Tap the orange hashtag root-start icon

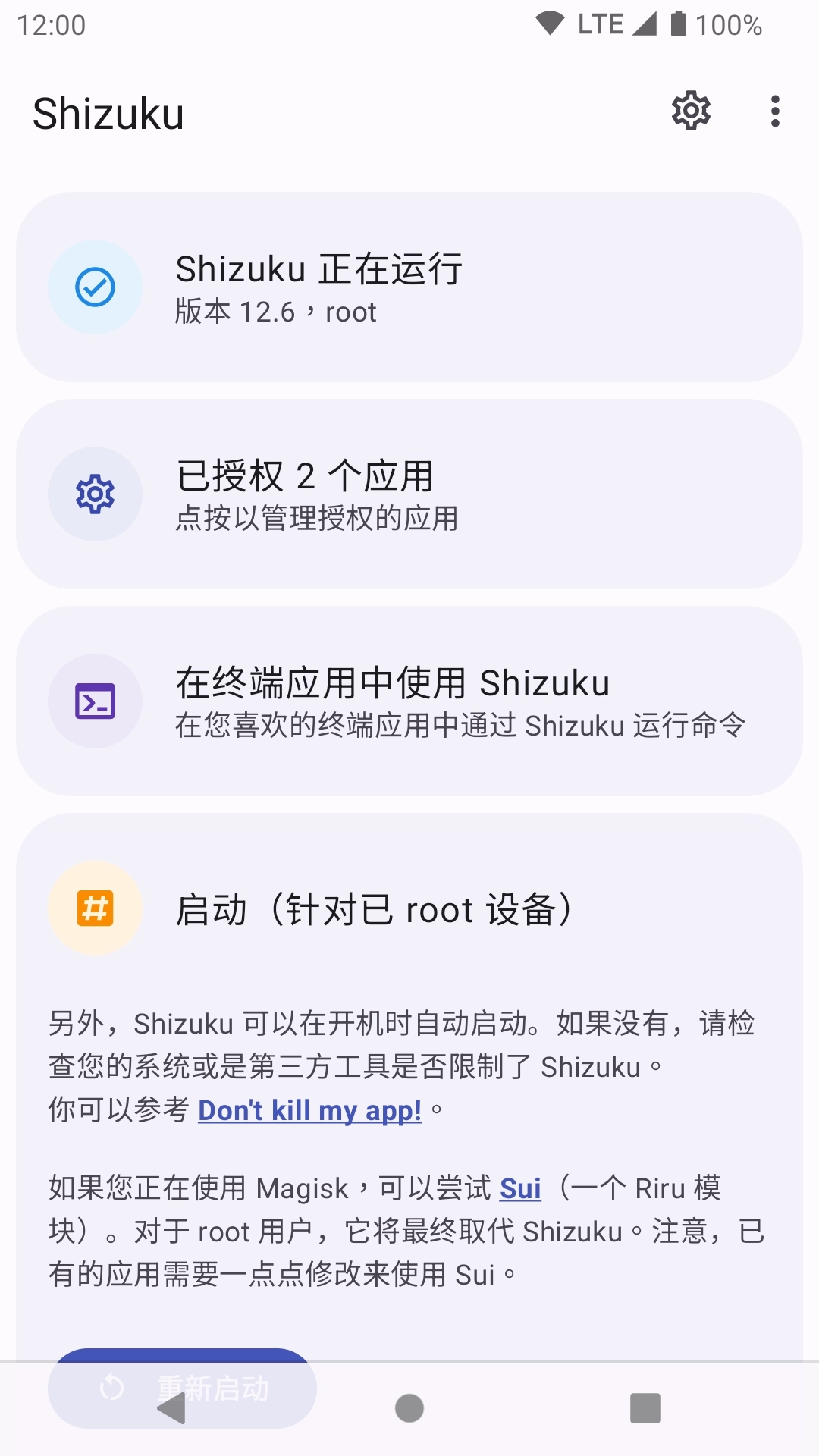[x=95, y=907]
